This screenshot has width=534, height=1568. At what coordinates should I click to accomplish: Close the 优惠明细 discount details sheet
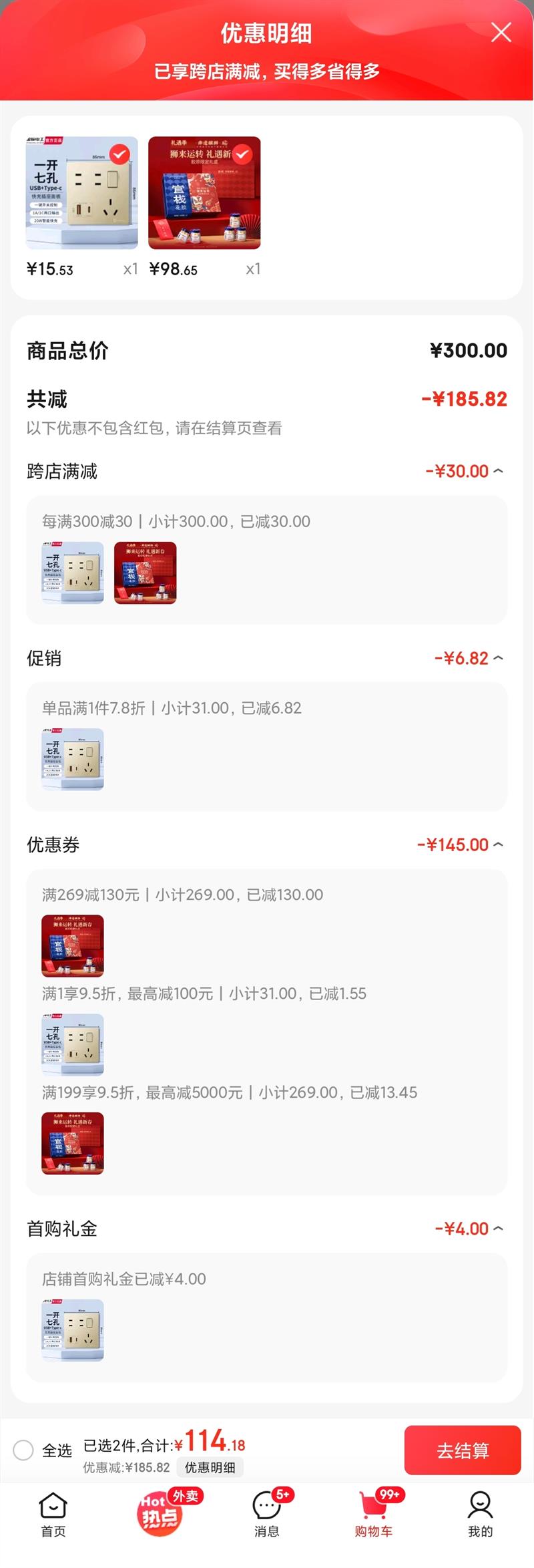(501, 32)
